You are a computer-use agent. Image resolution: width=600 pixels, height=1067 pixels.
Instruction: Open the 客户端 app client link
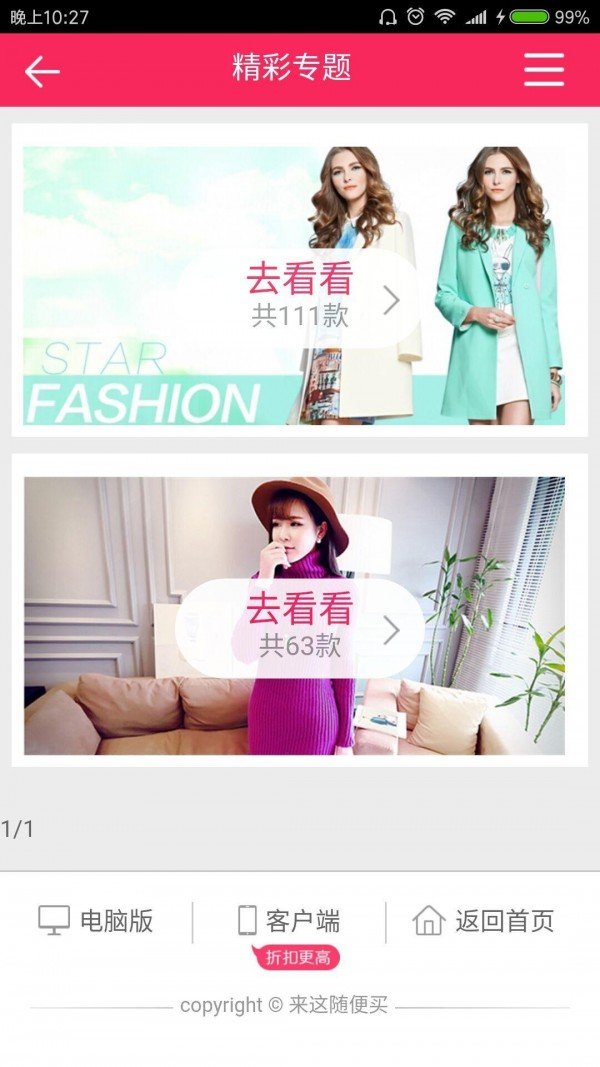tap(289, 921)
